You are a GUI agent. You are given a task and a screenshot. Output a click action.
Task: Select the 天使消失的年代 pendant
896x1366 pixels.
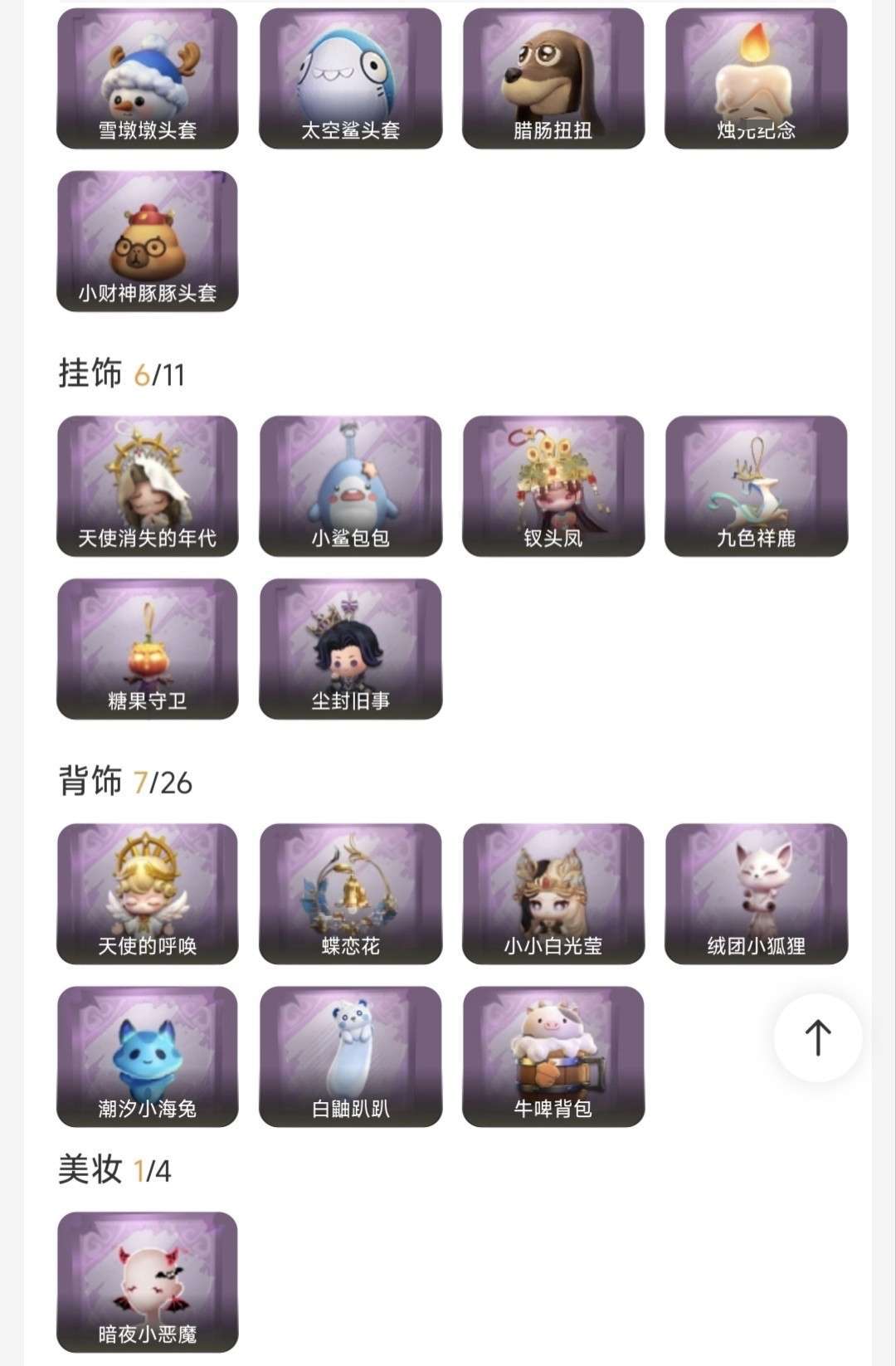(147, 485)
